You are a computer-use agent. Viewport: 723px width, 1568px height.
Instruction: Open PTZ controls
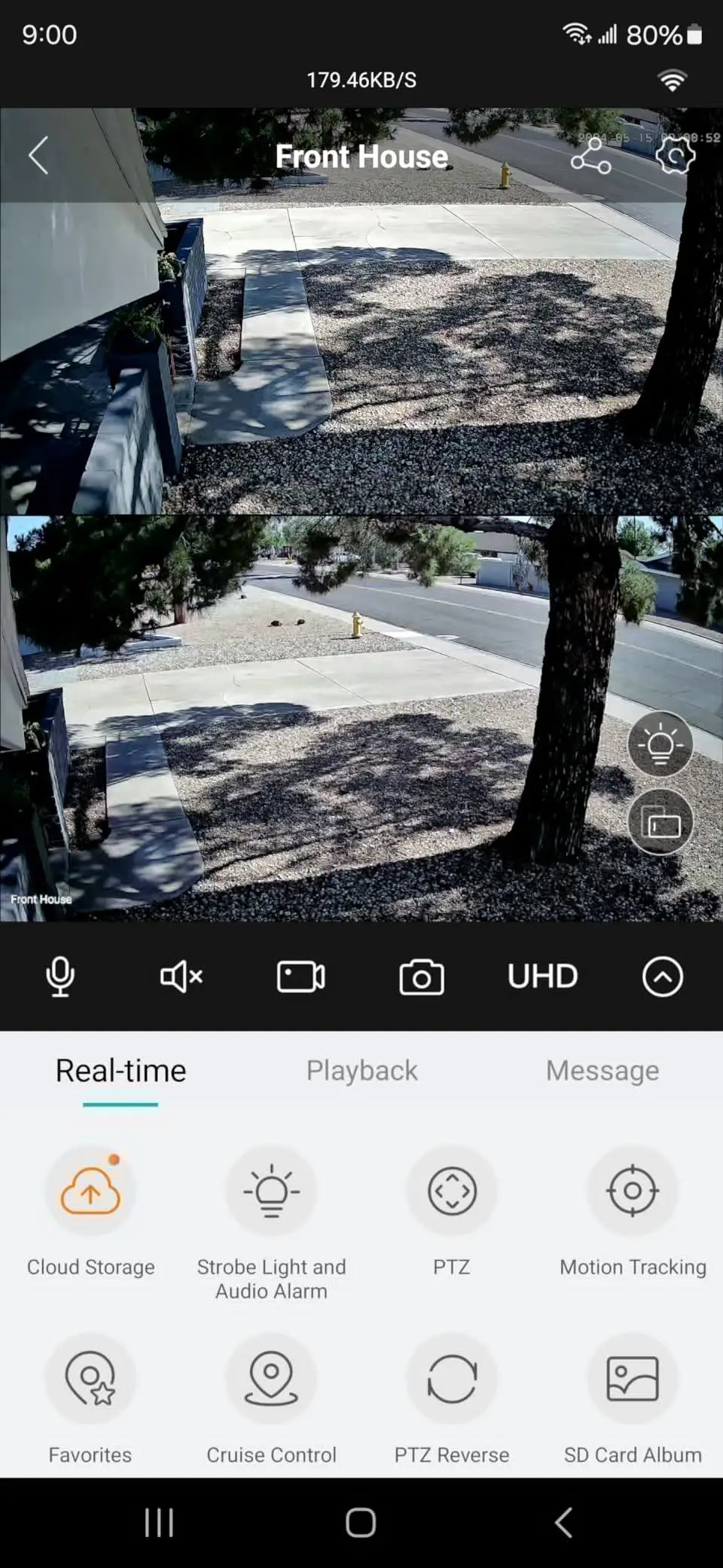452,1191
